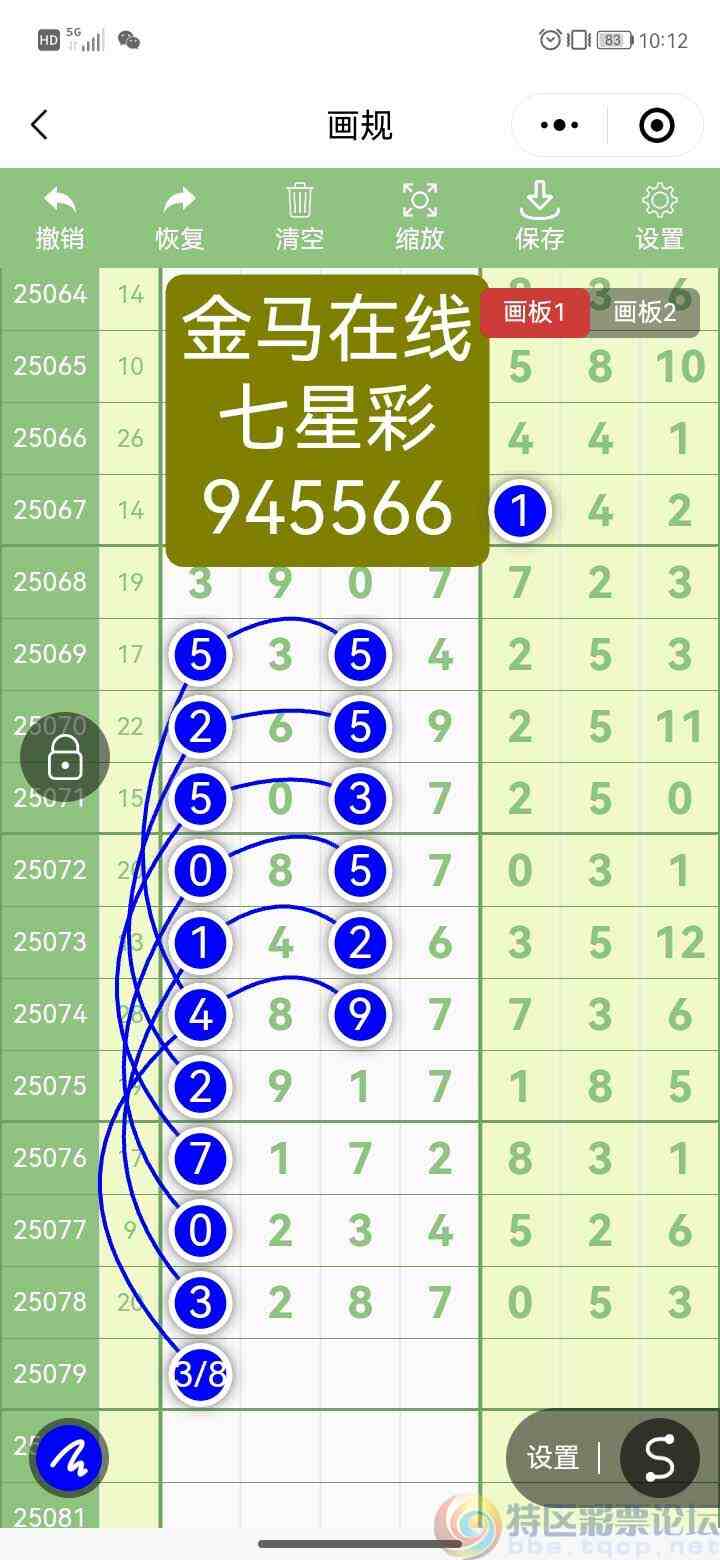
Task: Tap the 恢复 redo icon
Action: click(x=178, y=213)
